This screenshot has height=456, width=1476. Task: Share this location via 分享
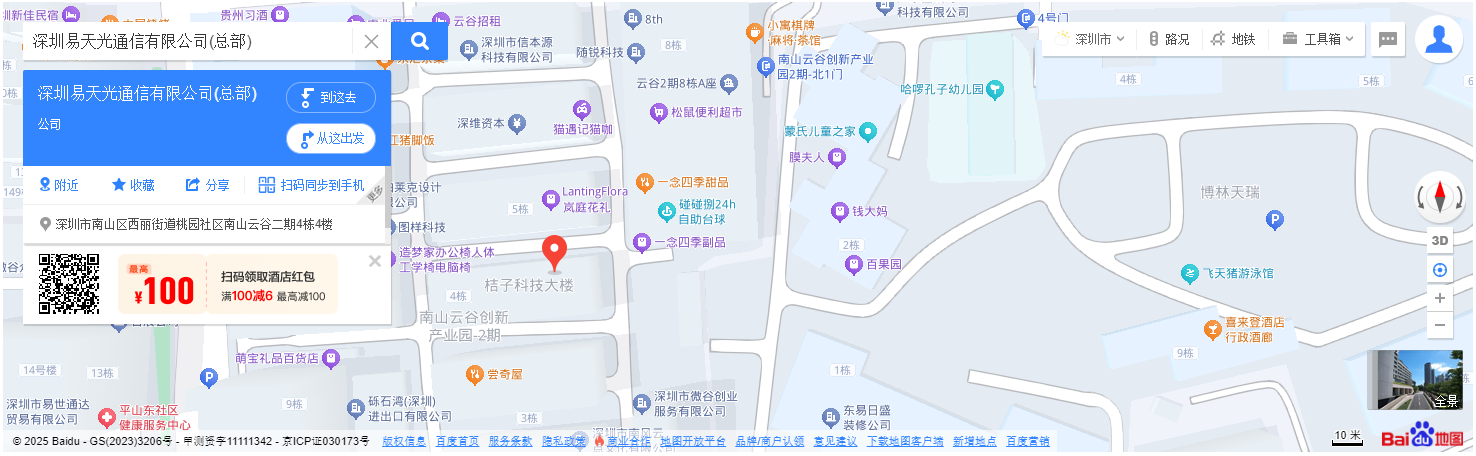[x=208, y=185]
